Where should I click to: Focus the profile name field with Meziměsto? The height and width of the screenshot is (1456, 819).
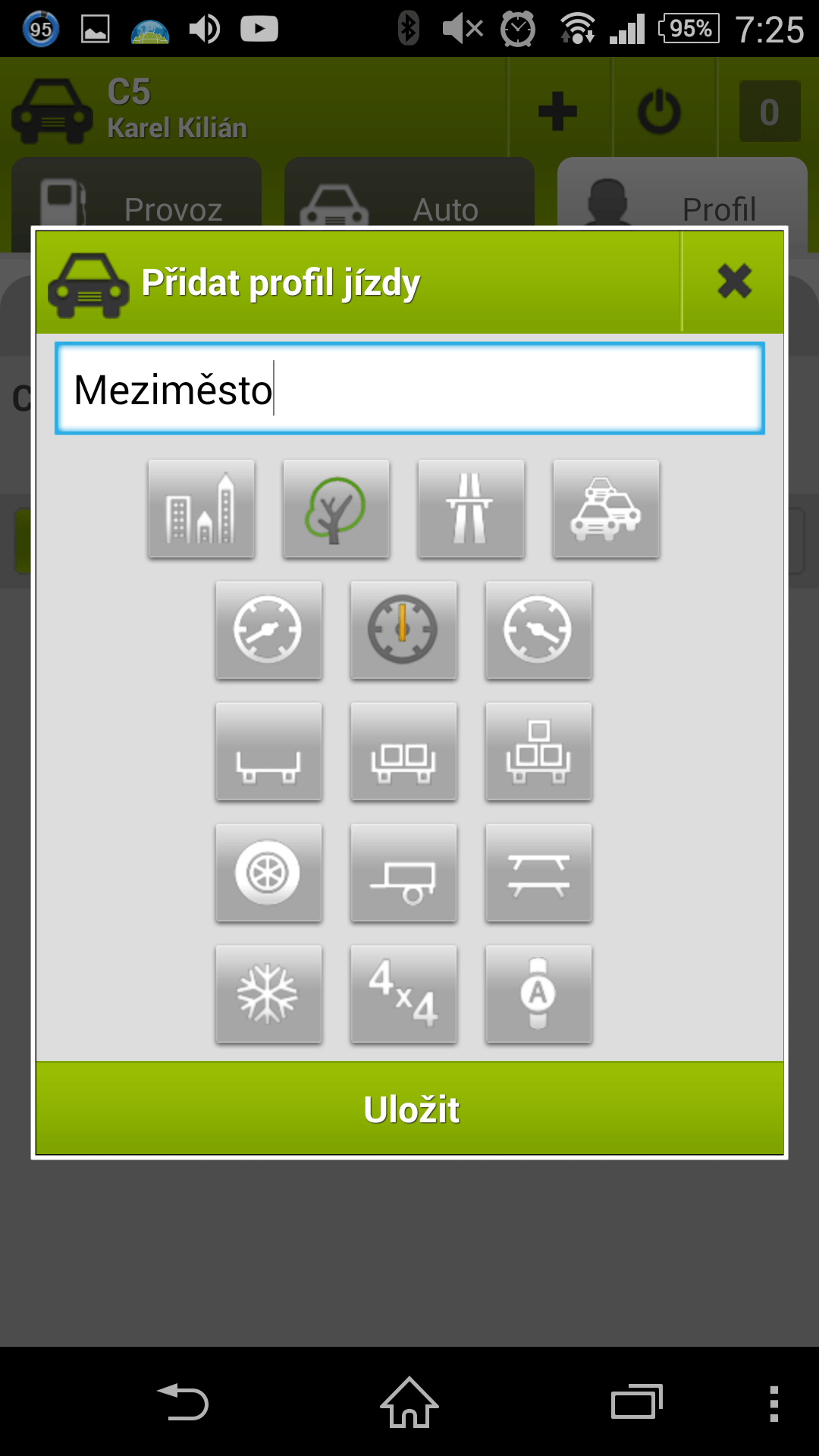(x=409, y=389)
